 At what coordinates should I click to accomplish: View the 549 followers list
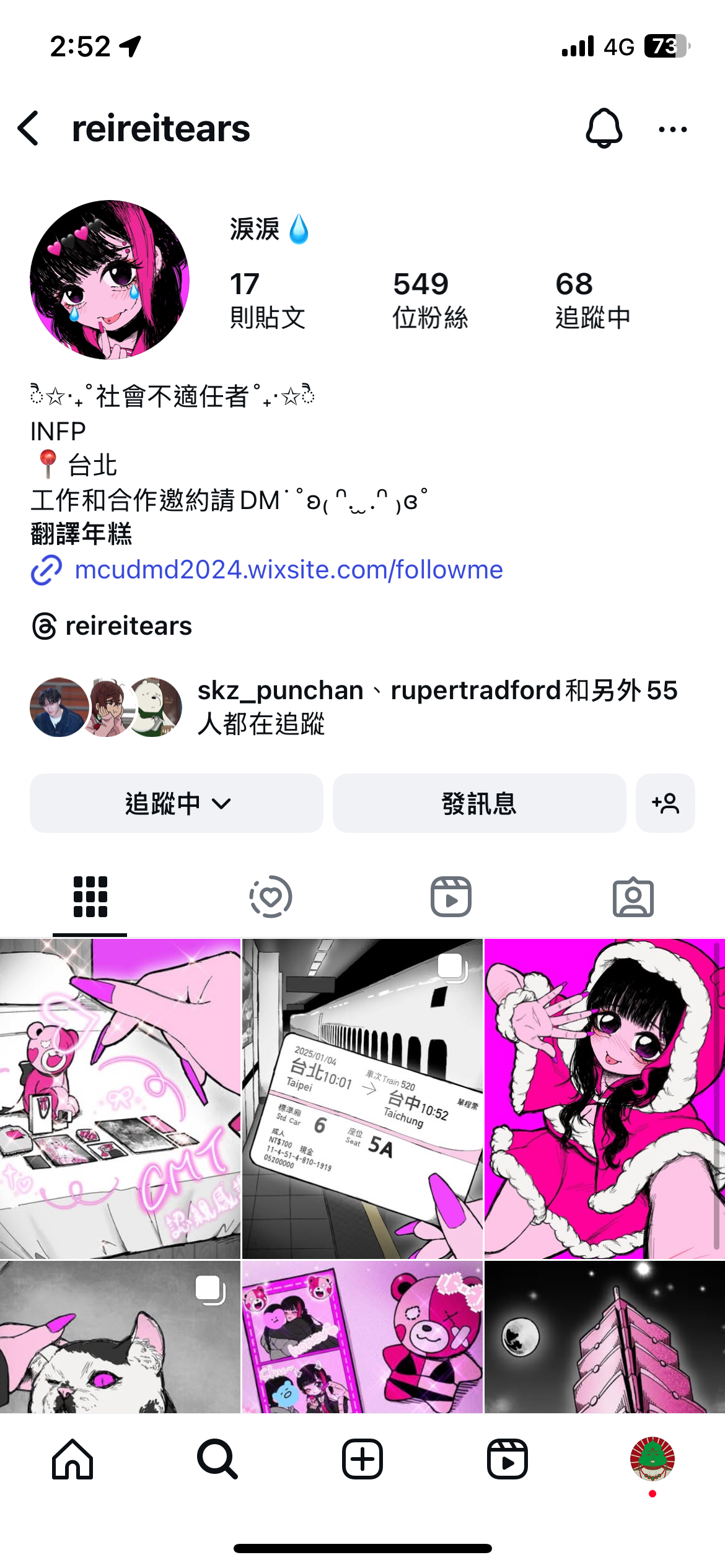click(429, 300)
